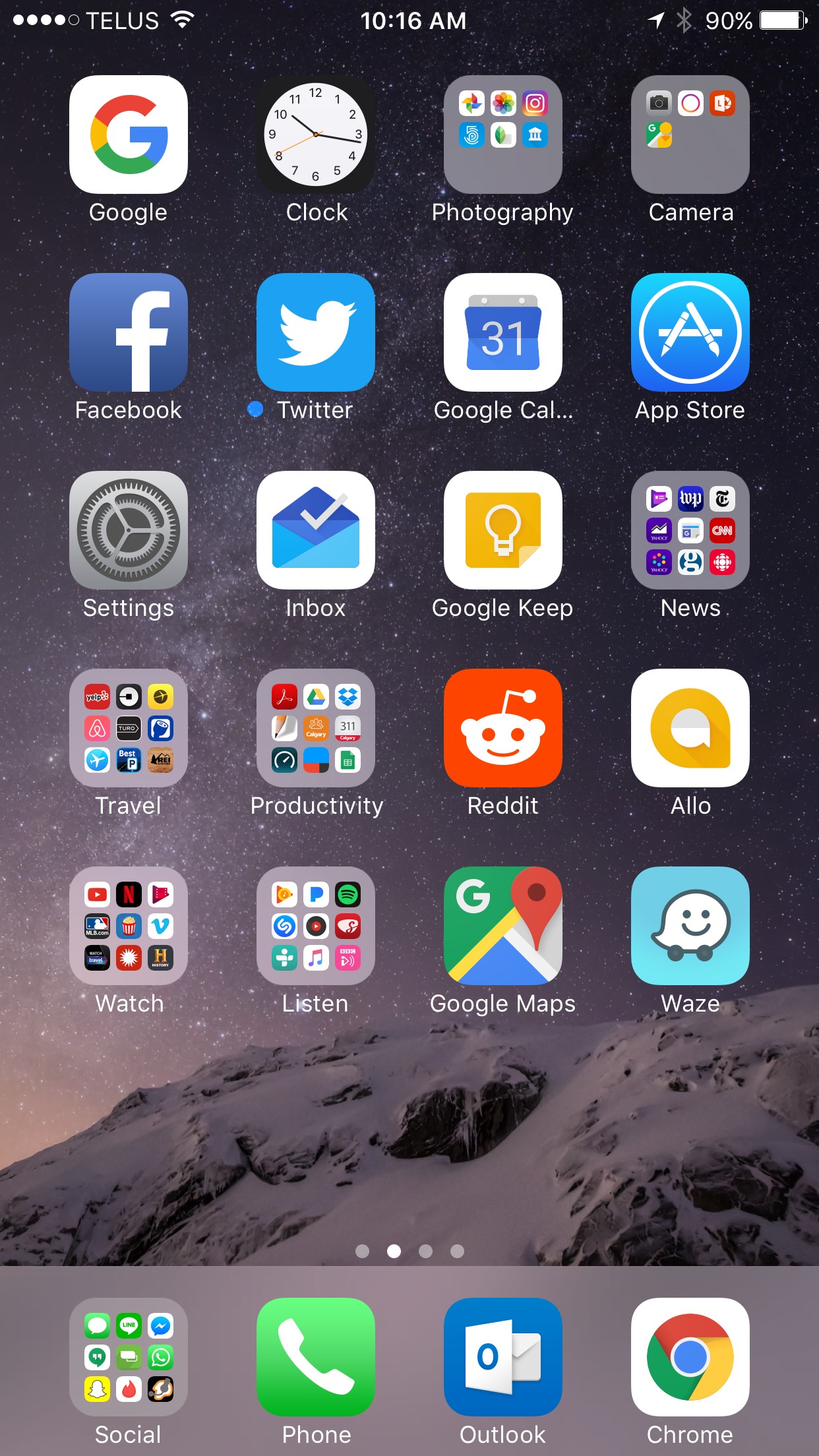
Task: Open the Twitter app
Action: 316,332
